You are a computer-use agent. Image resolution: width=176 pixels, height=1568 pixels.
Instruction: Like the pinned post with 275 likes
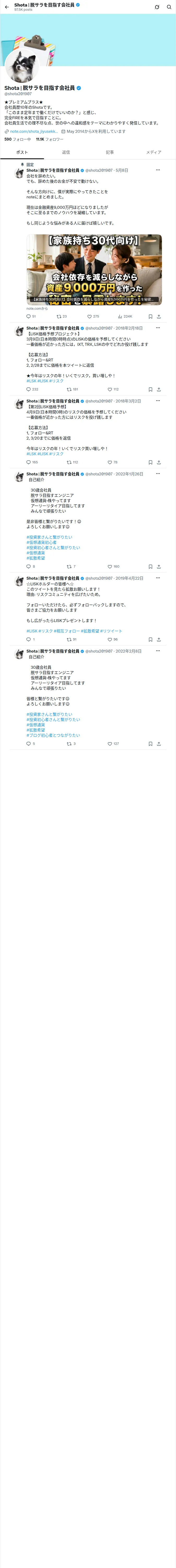pos(93,316)
